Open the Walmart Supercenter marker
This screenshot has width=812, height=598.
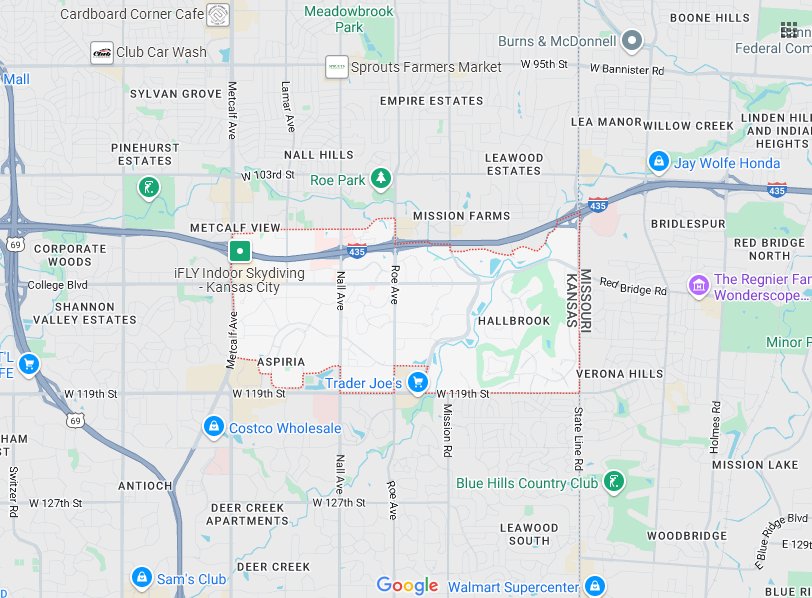coord(595,586)
